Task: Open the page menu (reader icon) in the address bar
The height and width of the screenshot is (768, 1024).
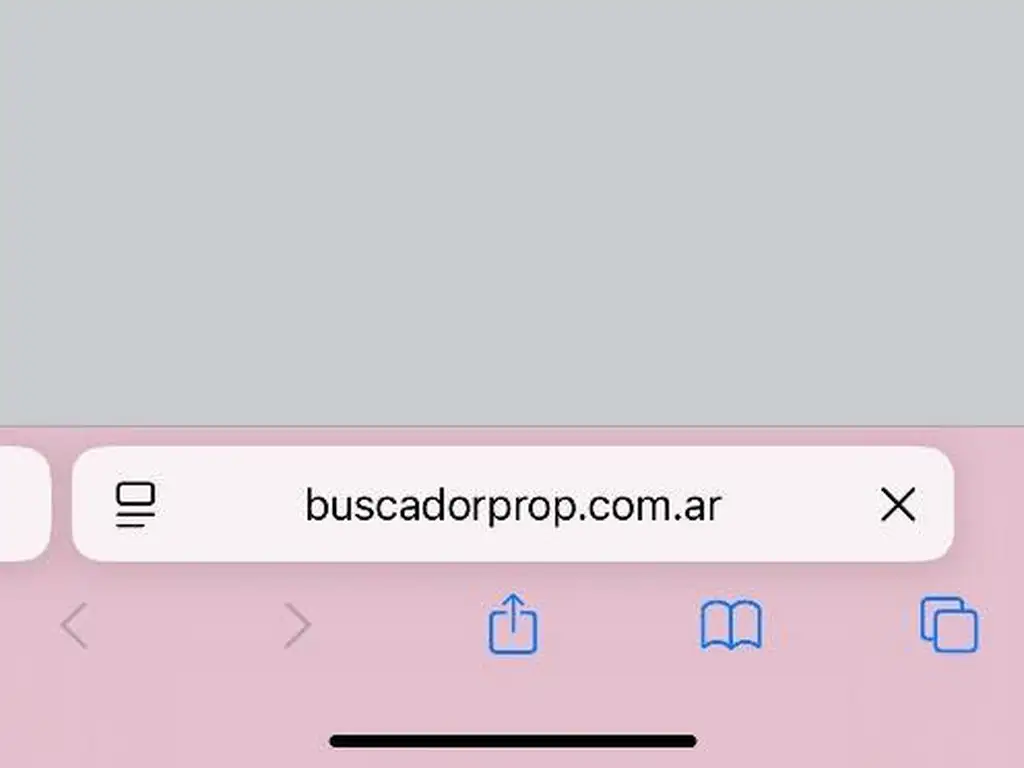Action: 135,505
